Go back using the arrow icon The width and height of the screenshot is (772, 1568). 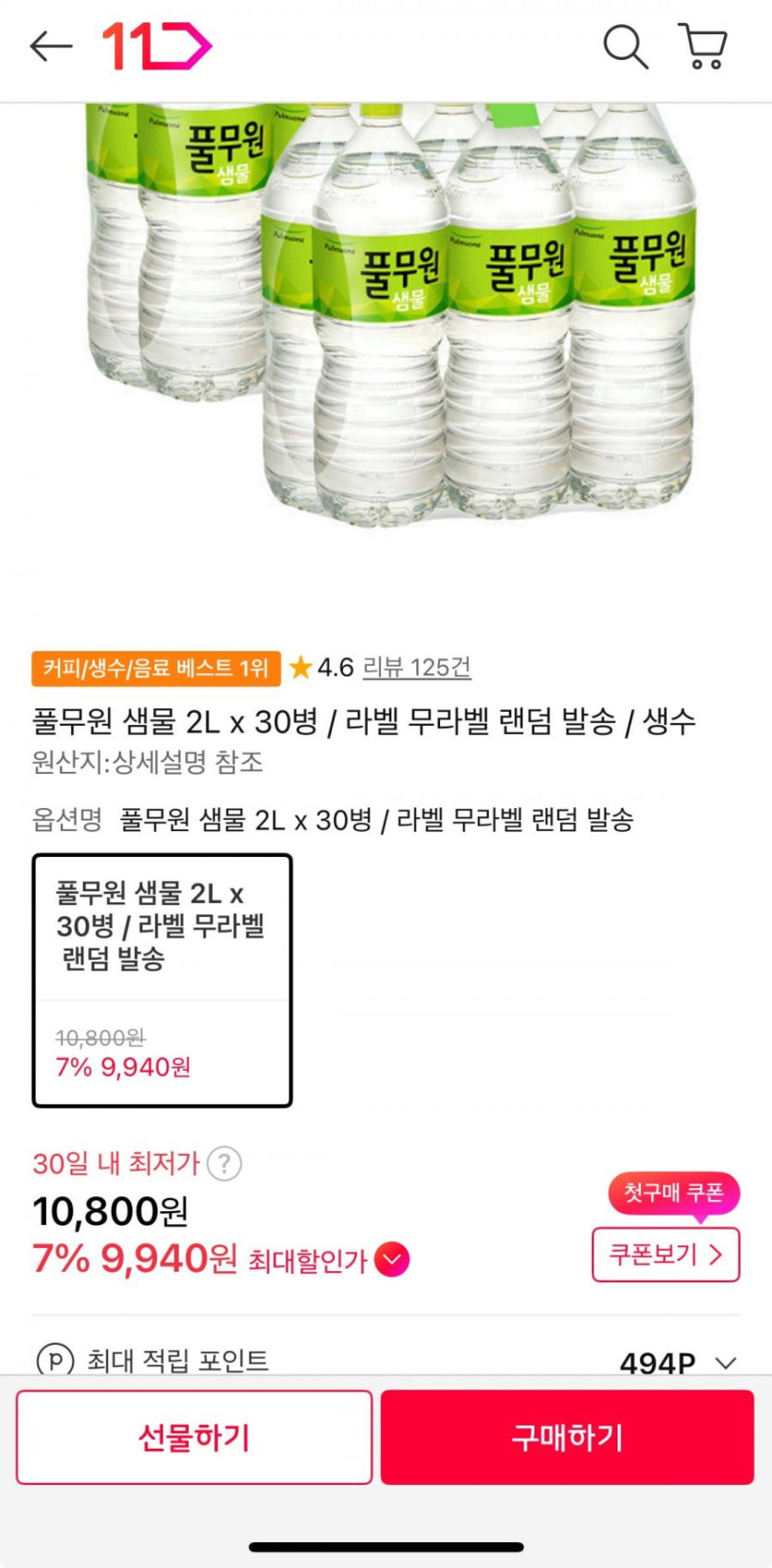point(51,46)
